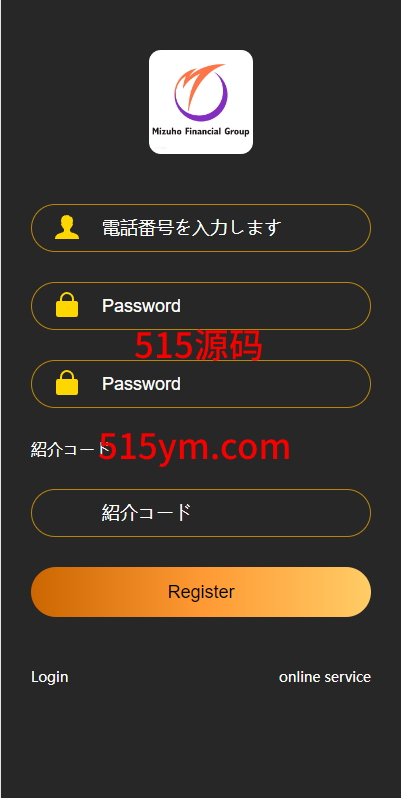
Task: Go to the Login page link
Action: click(x=49, y=677)
